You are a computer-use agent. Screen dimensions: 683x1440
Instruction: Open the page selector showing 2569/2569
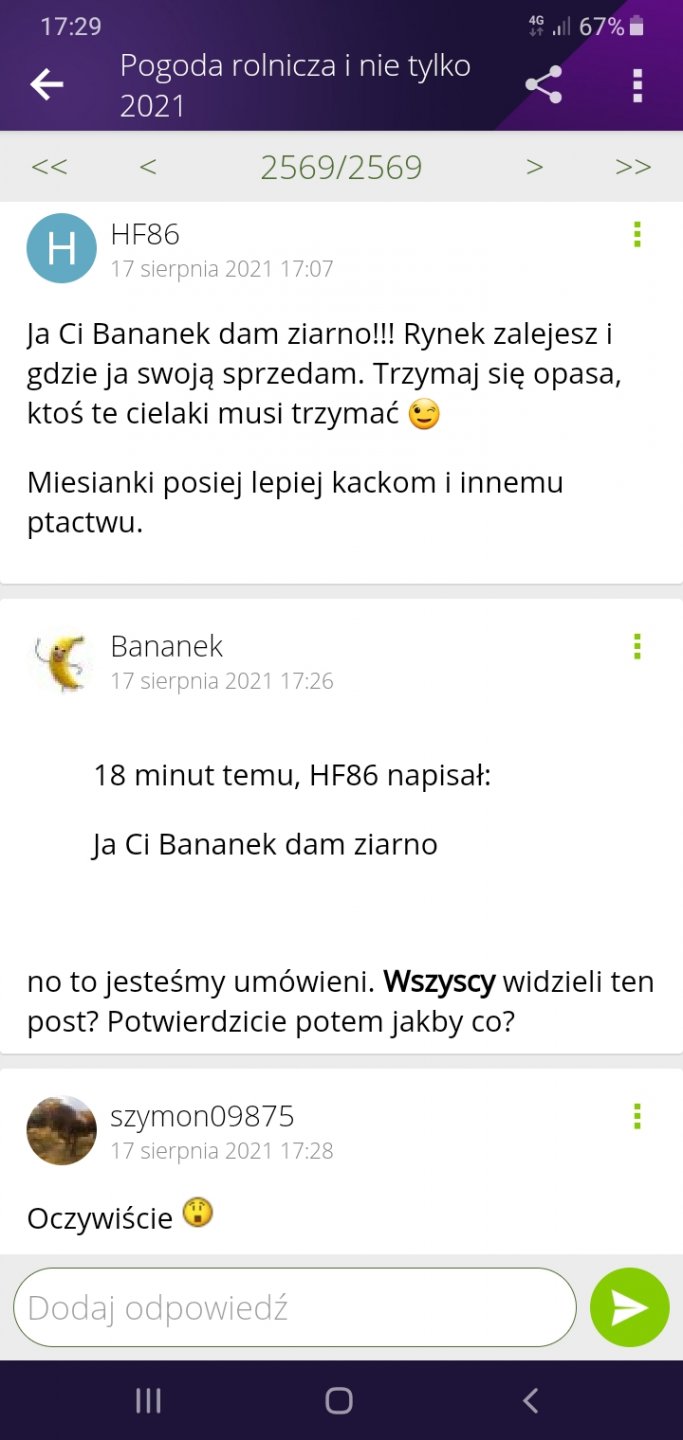coord(341,167)
